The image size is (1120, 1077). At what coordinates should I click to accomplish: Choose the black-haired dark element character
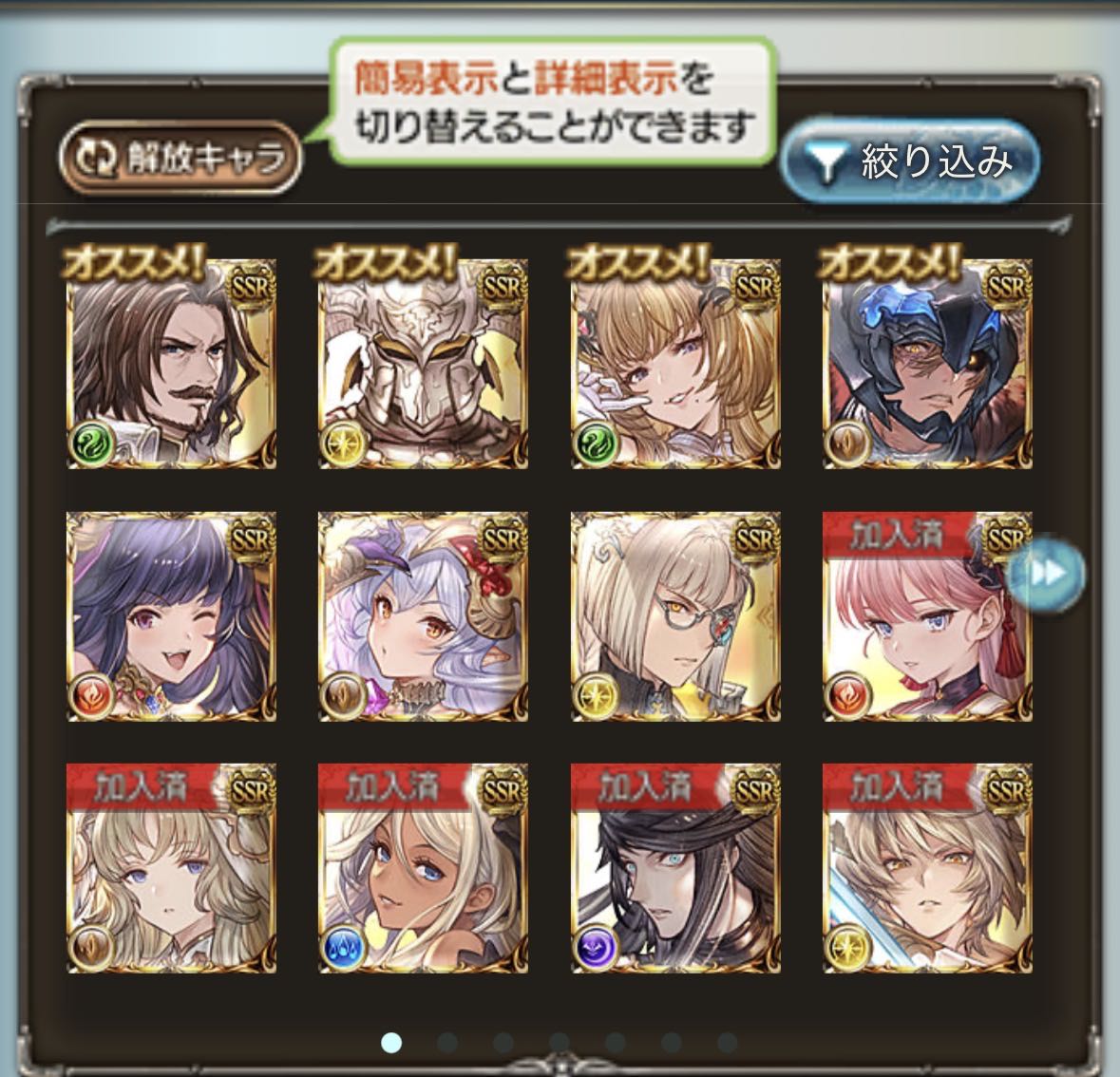pyautogui.click(x=675, y=868)
